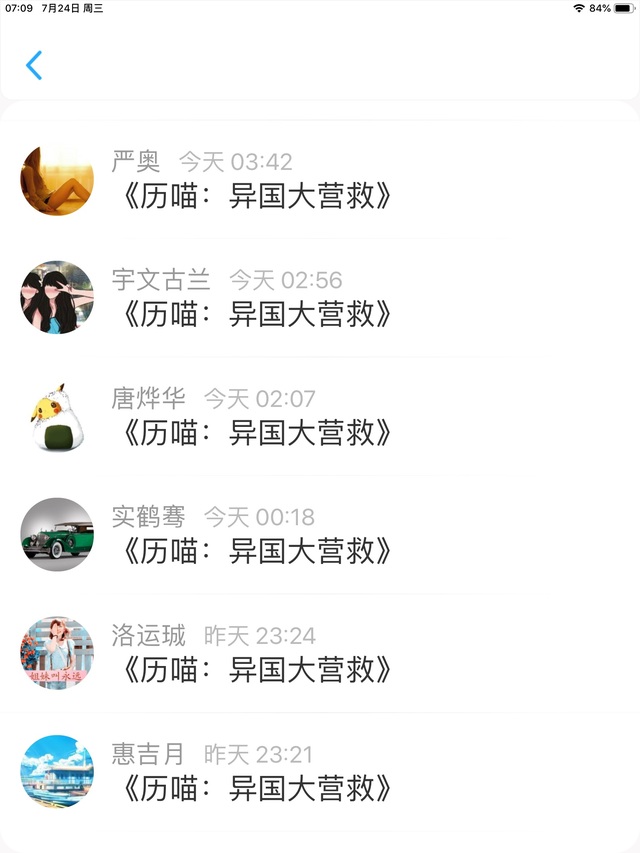Open 宇文古兰's entry
Screen dimensions: 640x853
point(255,313)
